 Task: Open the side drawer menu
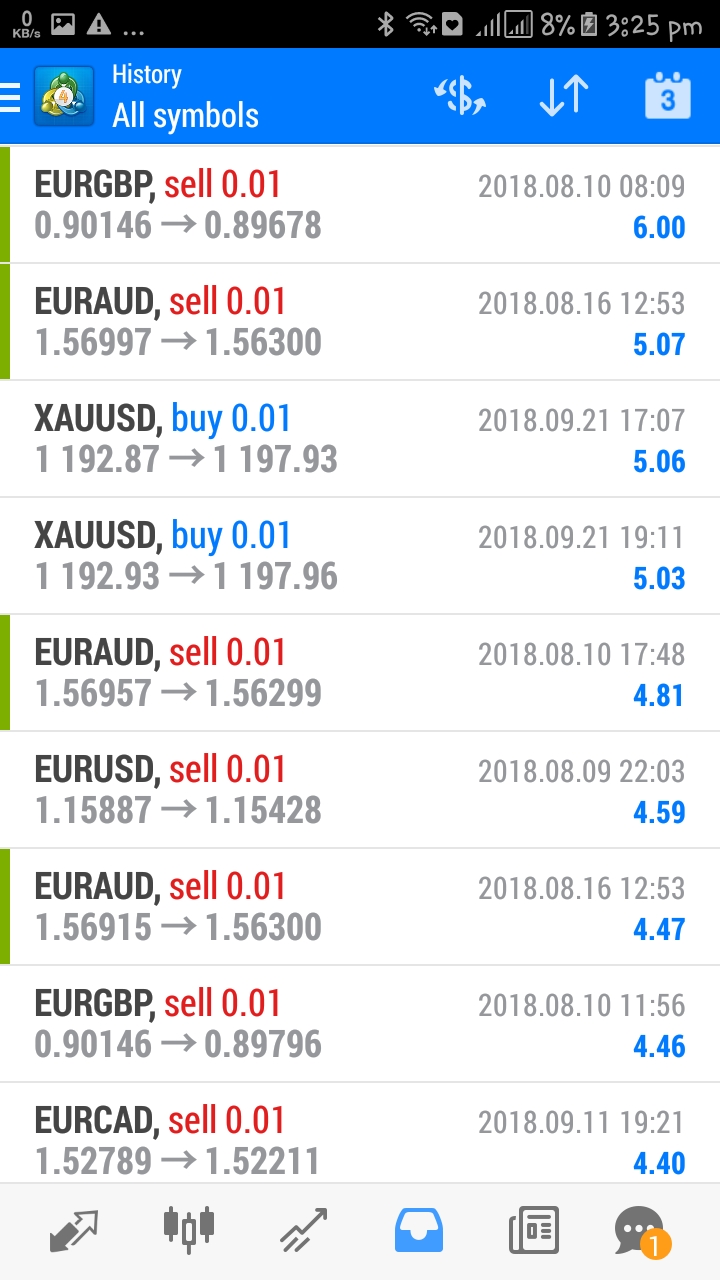(x=11, y=97)
